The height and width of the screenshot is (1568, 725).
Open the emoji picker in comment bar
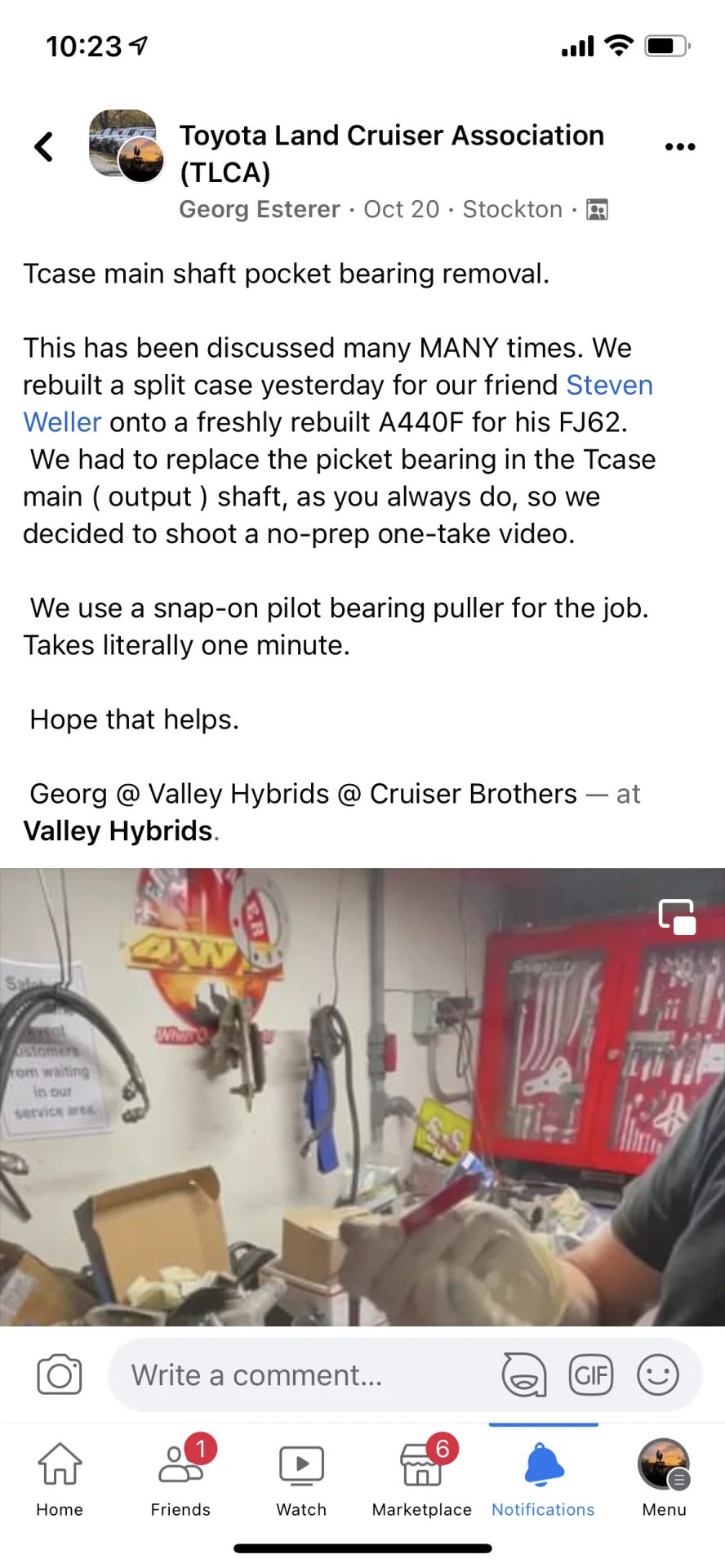coord(657,1375)
